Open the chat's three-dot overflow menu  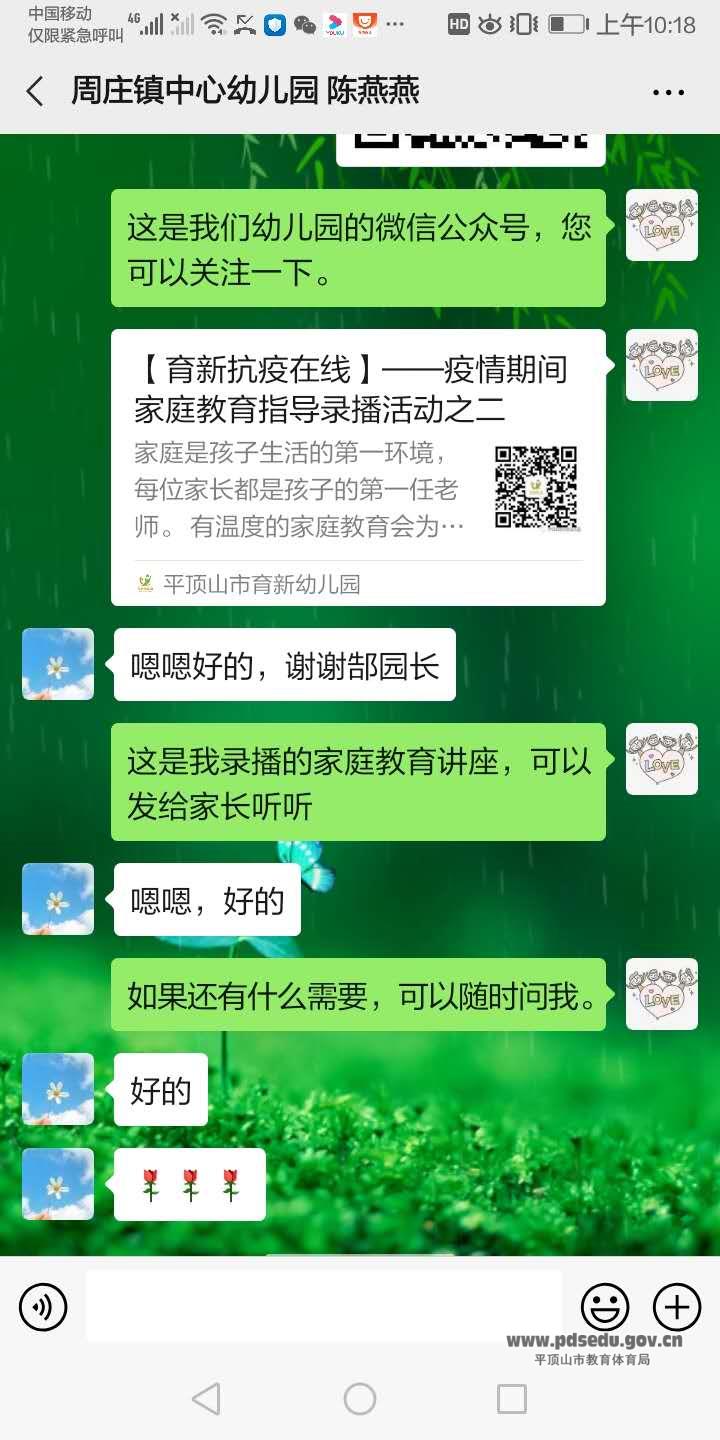[x=668, y=92]
